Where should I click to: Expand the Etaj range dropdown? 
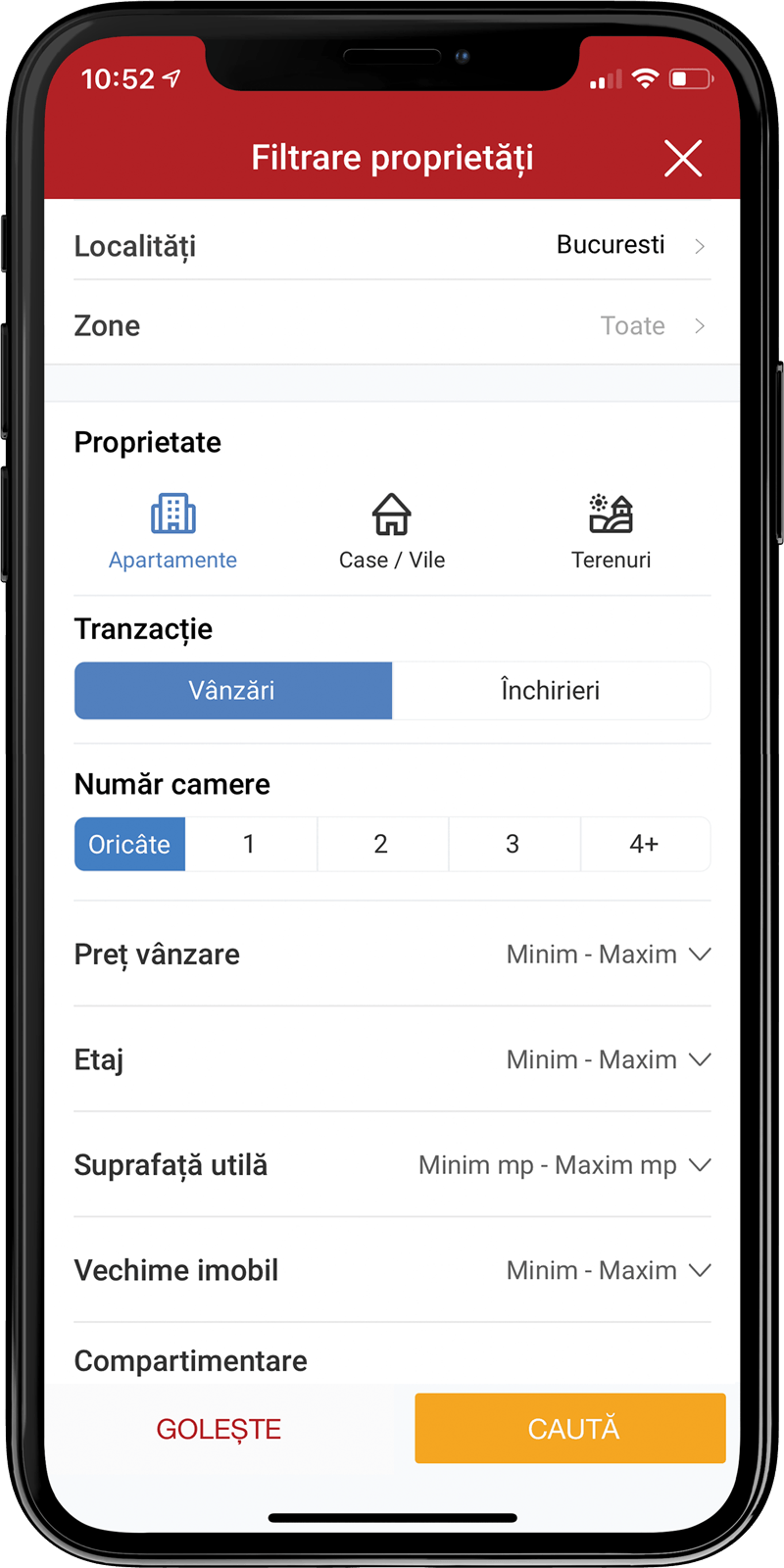pos(608,1059)
